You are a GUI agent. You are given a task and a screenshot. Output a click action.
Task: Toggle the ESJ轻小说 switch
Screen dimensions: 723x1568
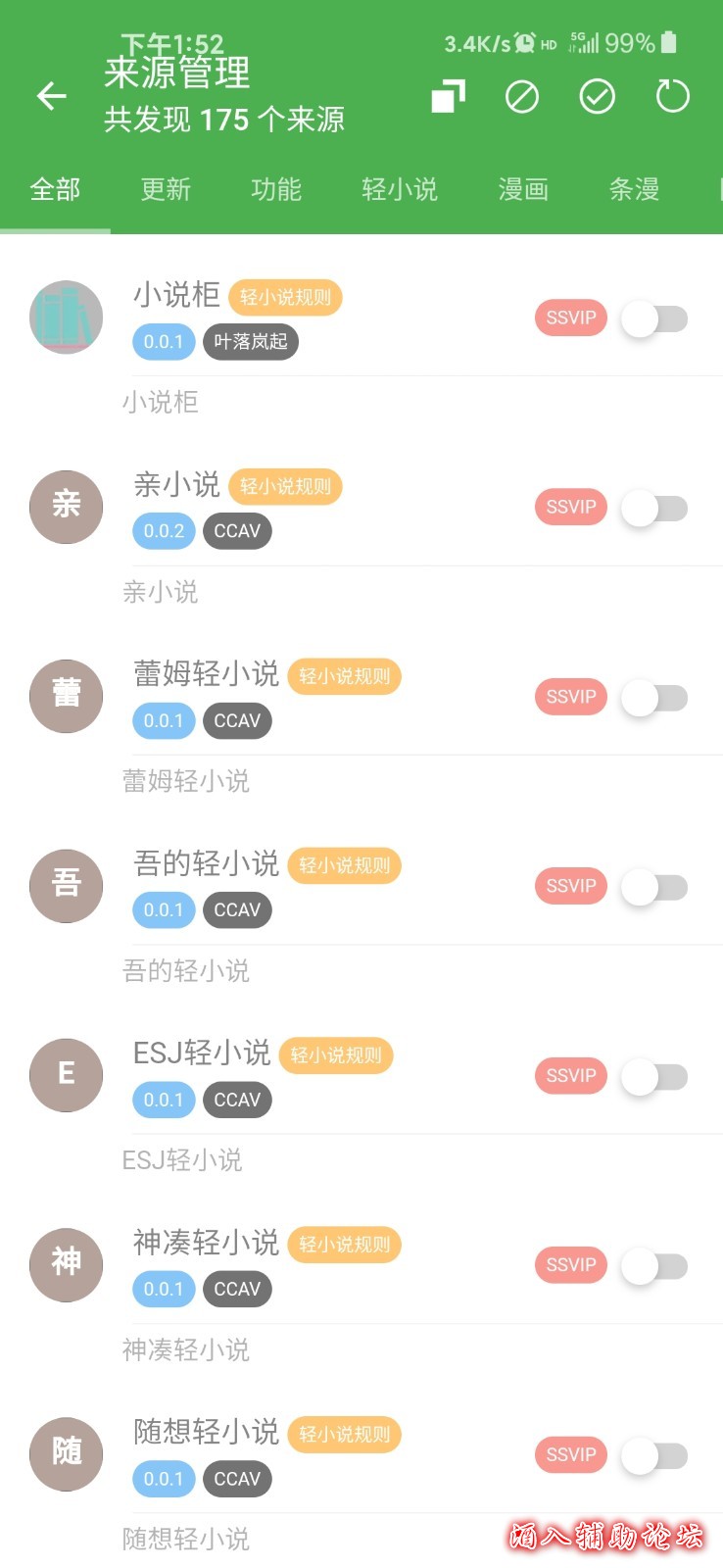[655, 1076]
